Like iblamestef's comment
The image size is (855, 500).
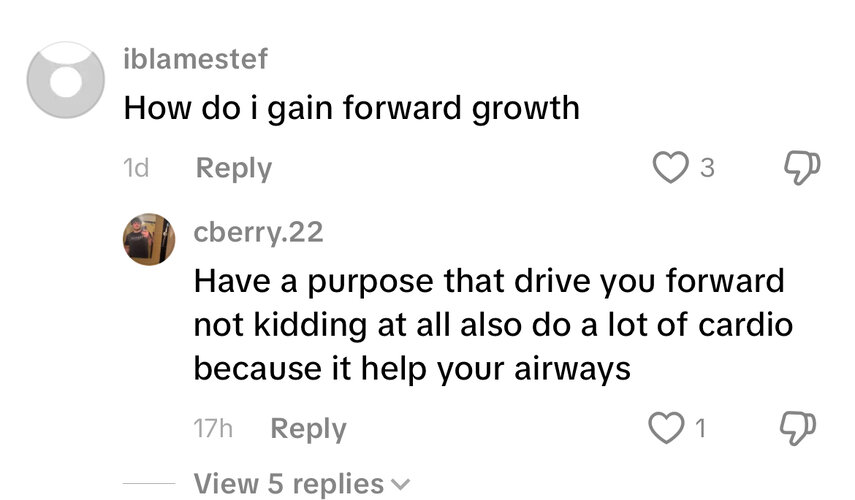(x=669, y=168)
